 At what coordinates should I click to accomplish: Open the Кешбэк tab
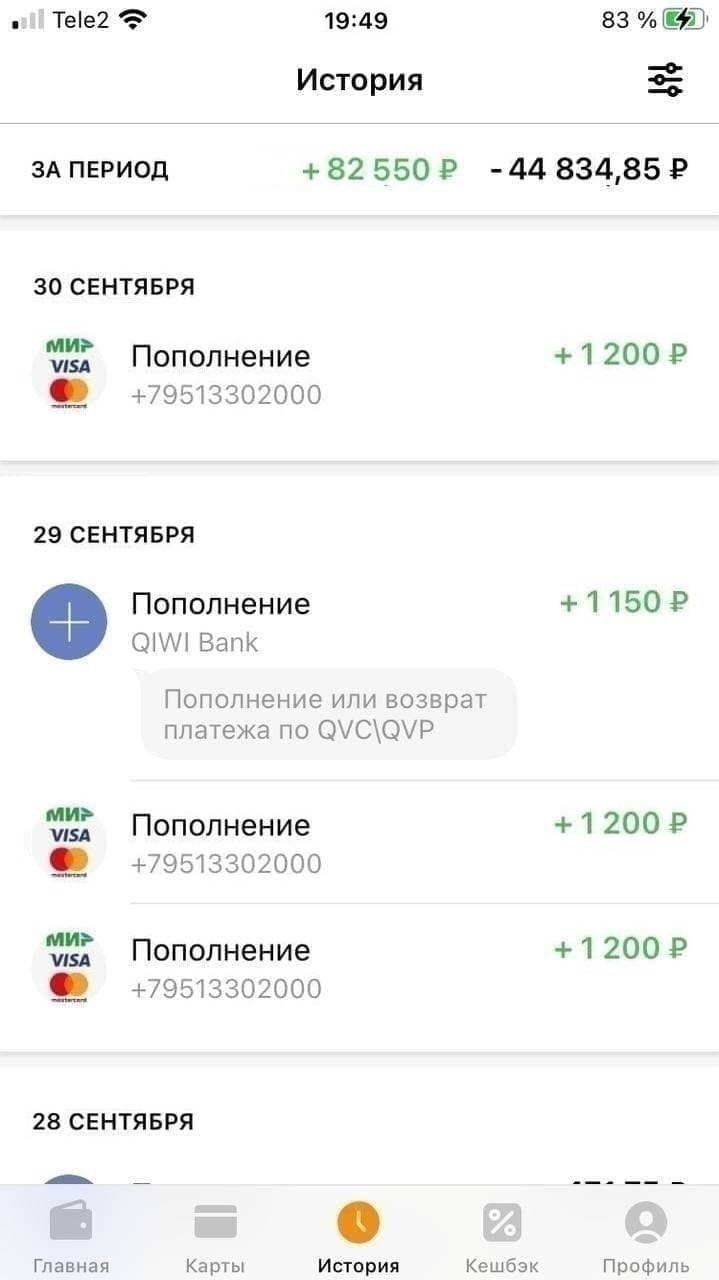click(x=502, y=1236)
